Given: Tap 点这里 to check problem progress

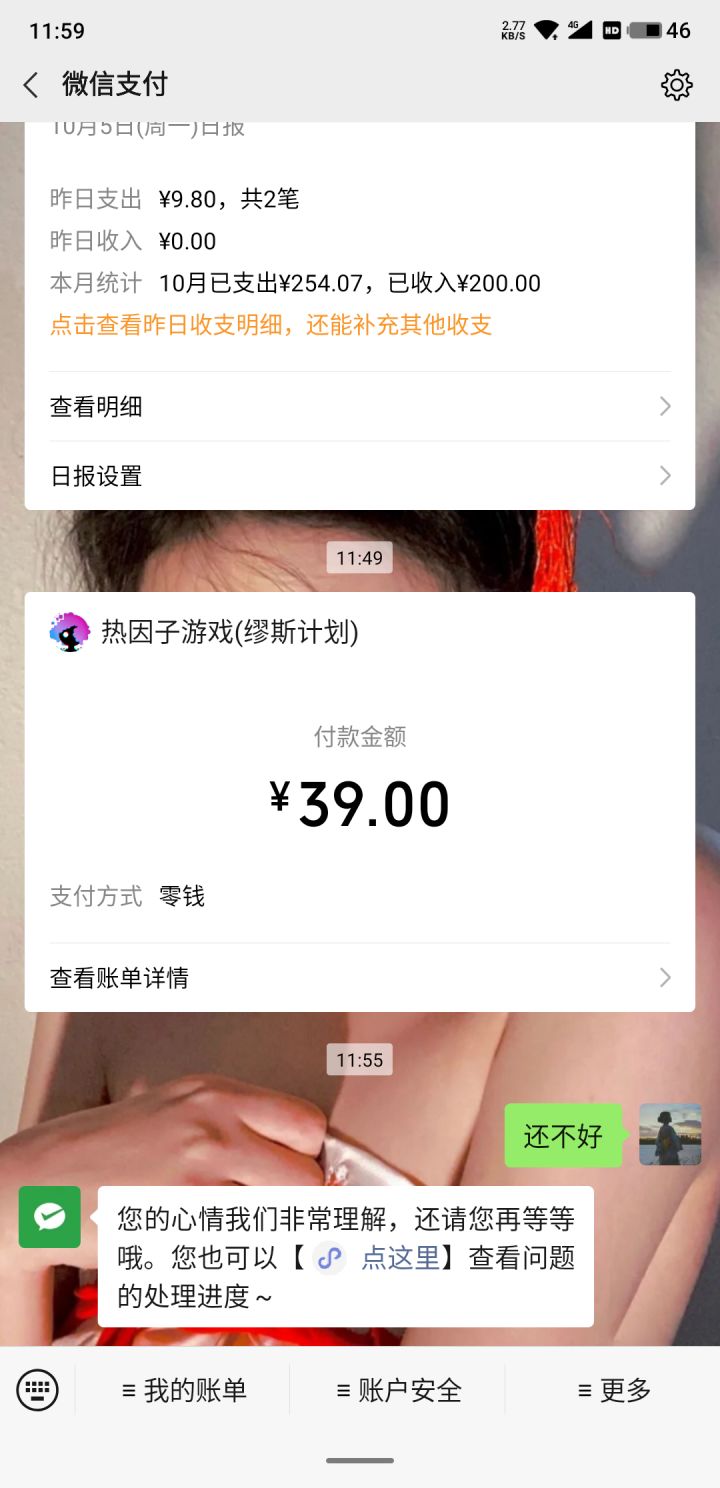Looking at the screenshot, I should [400, 1259].
